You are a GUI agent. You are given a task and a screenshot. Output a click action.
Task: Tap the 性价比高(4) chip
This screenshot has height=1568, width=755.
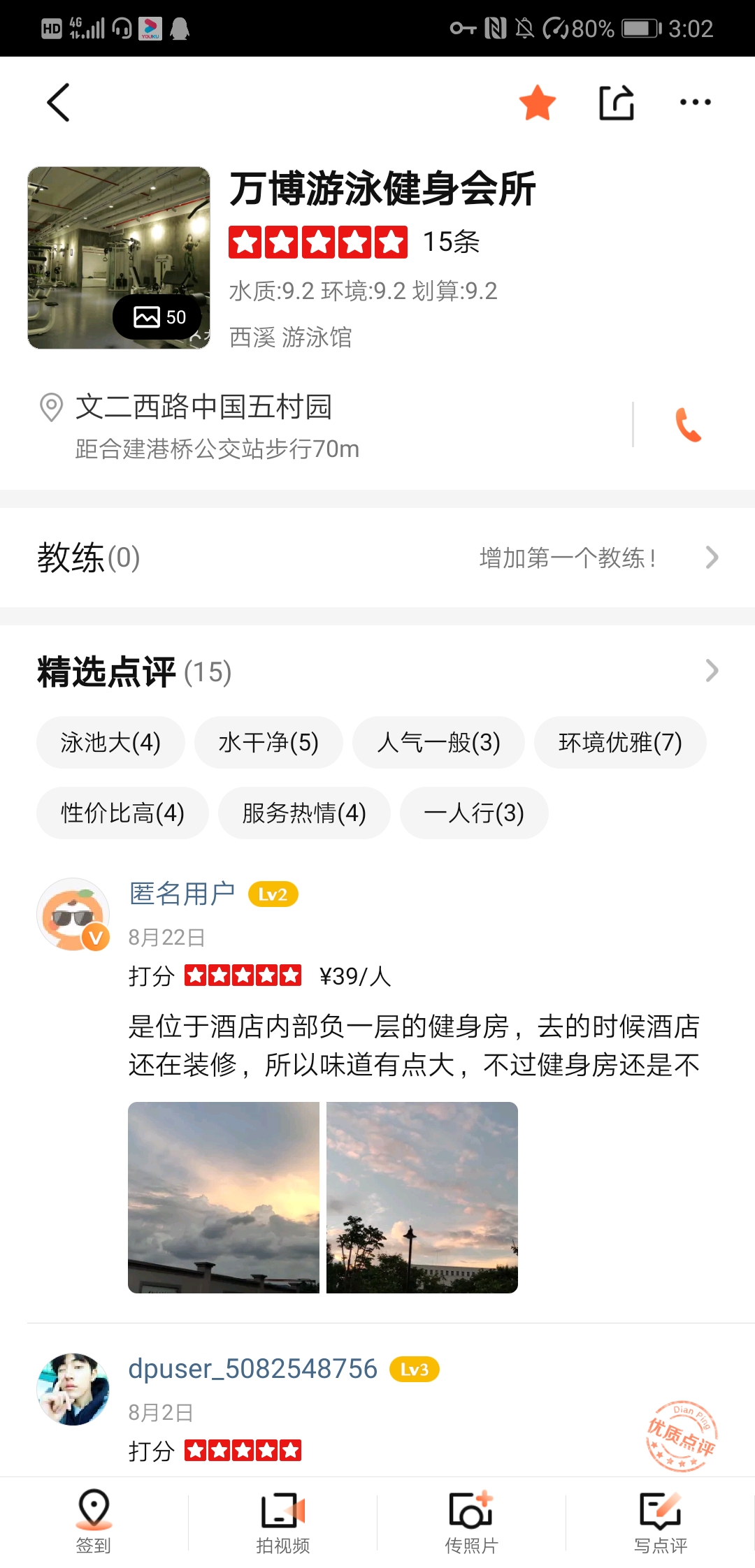click(122, 813)
